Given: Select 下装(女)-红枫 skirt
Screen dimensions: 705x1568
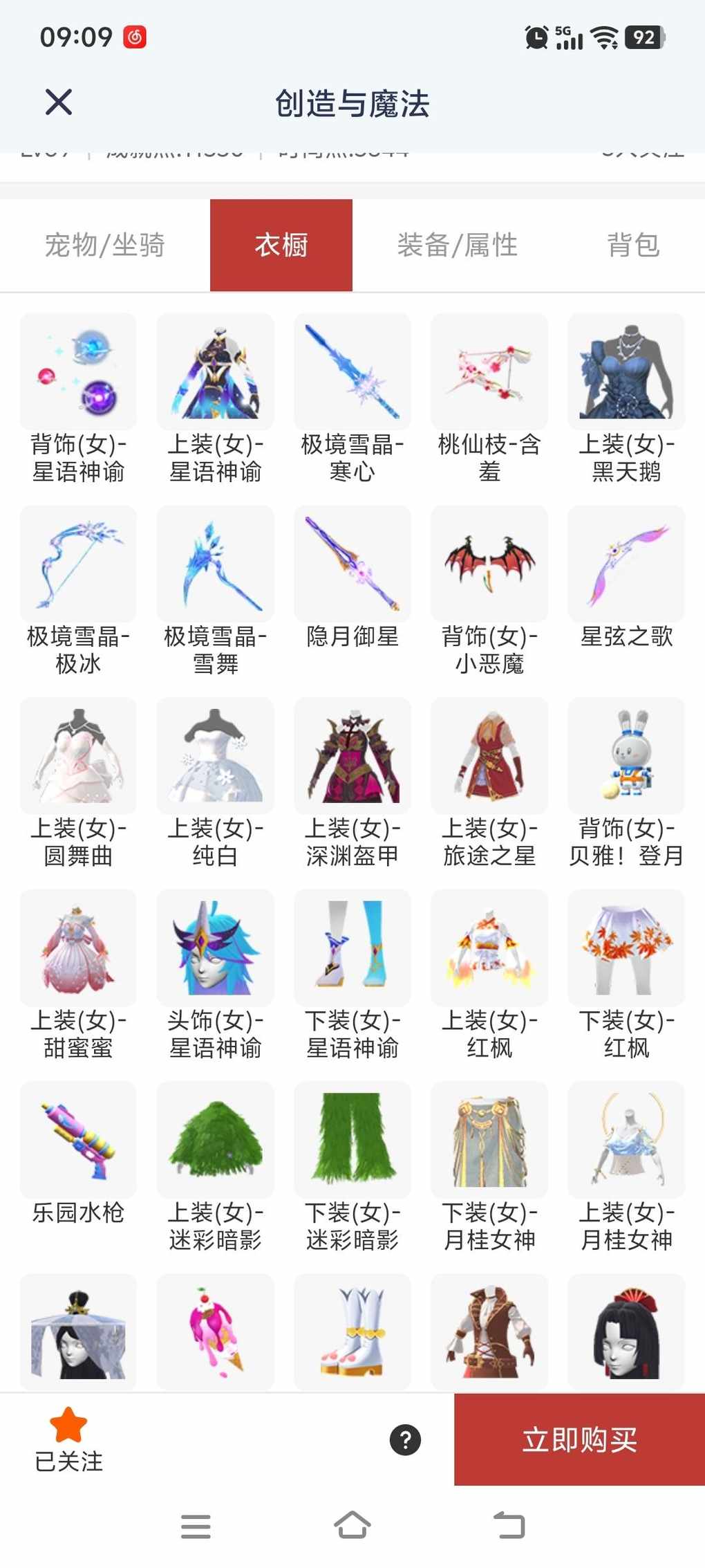Looking at the screenshot, I should point(626,948).
